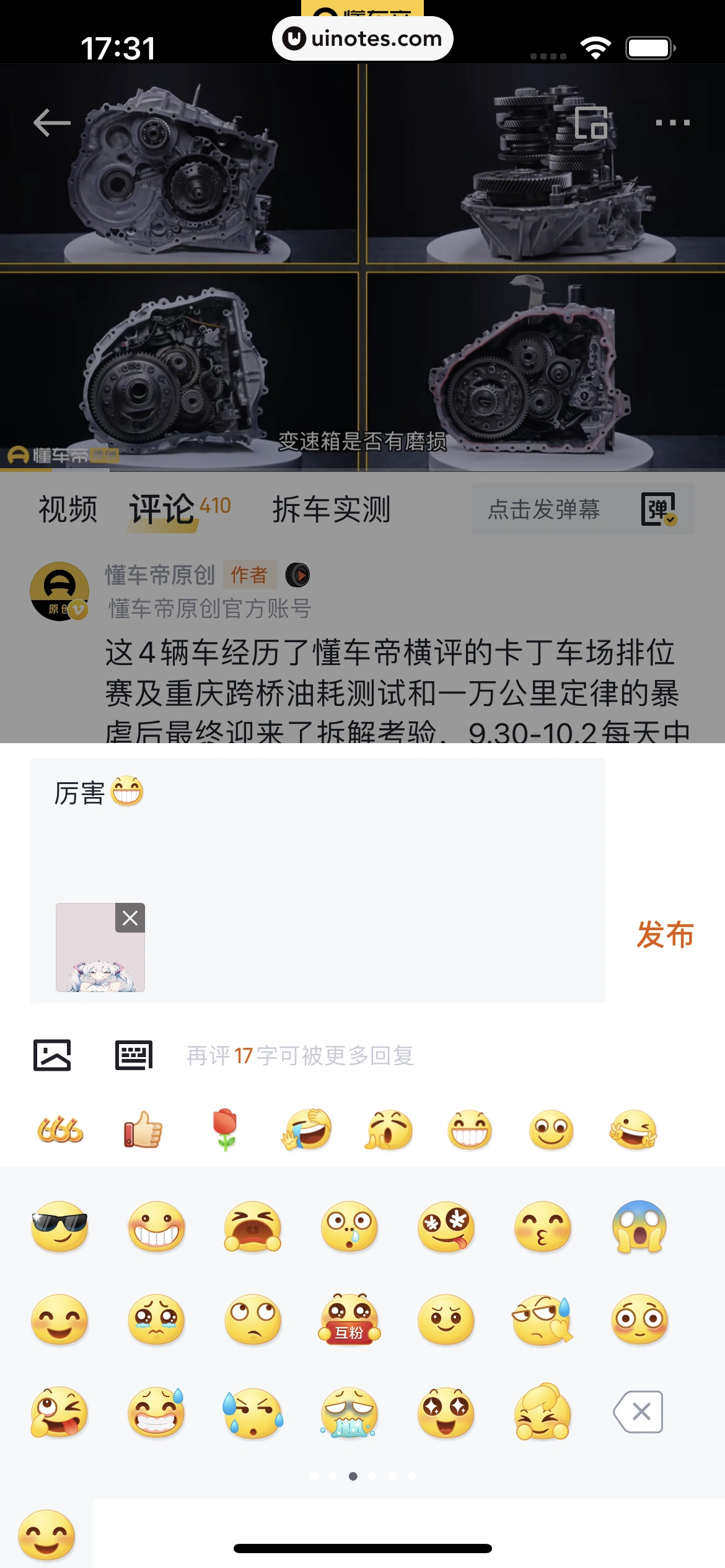Screen dimensions: 725x1568
Task: Enter picture-in-picture mini window mode
Action: coord(591,123)
